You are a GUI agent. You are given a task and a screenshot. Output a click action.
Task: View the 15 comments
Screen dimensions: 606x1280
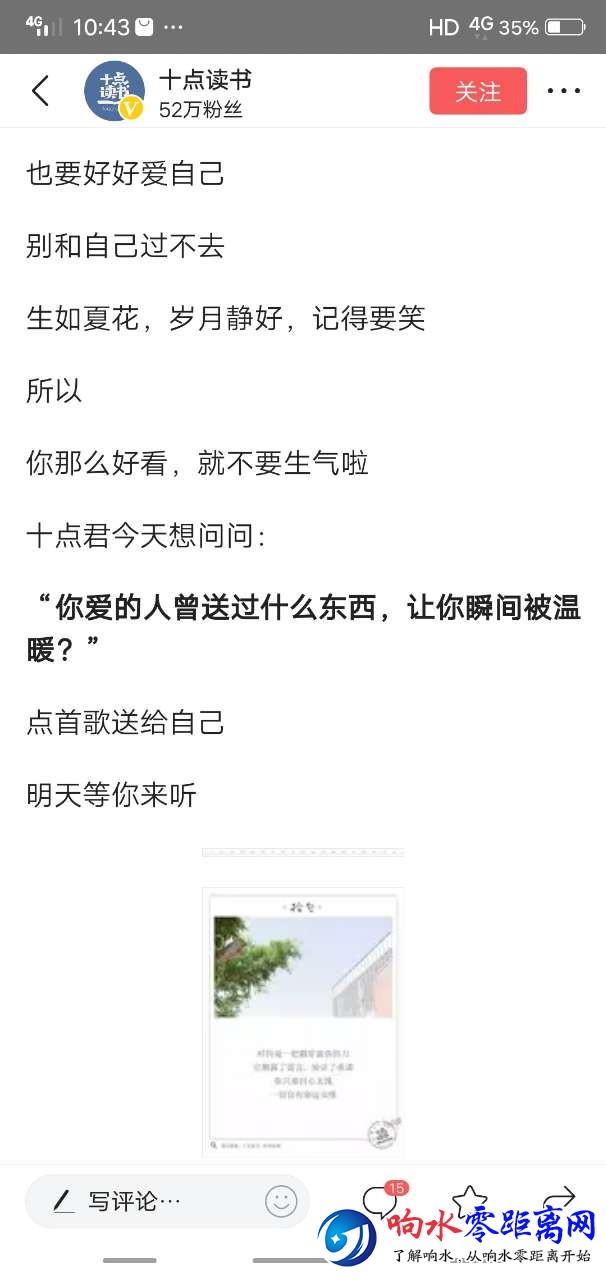[x=380, y=1198]
